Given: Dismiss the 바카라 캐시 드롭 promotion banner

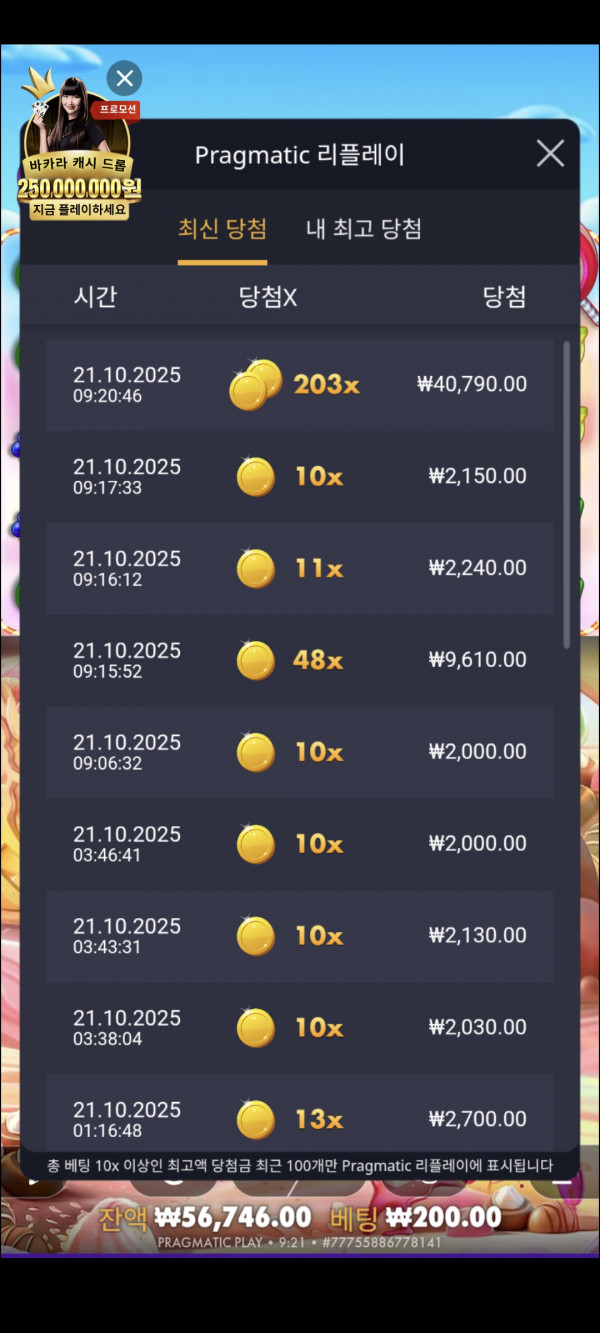Looking at the screenshot, I should point(124,78).
